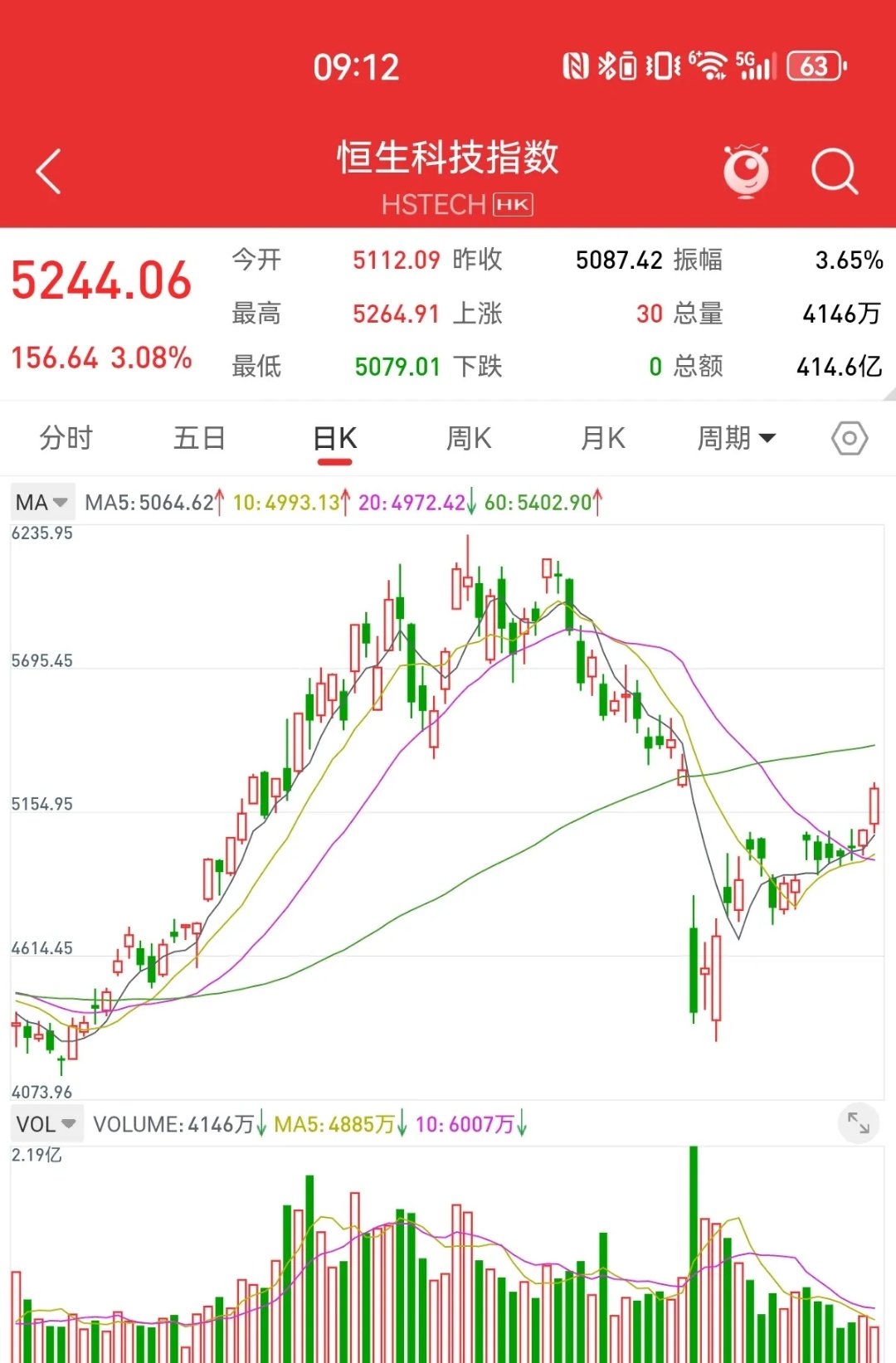This screenshot has width=896, height=1363.
Task: Tap the VOLUME 4146万 legend text
Action: coord(174,1122)
